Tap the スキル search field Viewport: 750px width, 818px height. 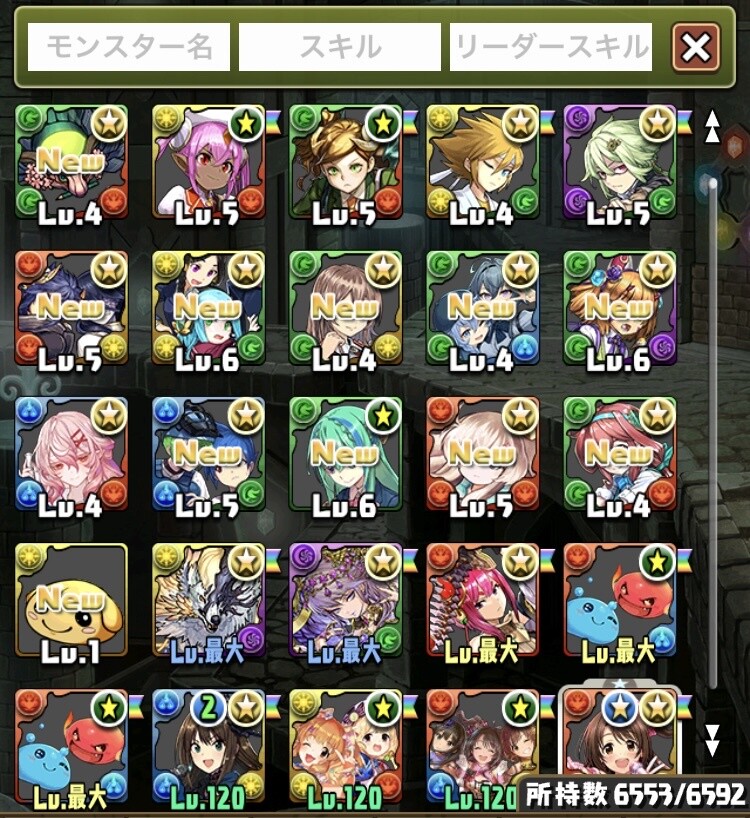[340, 47]
